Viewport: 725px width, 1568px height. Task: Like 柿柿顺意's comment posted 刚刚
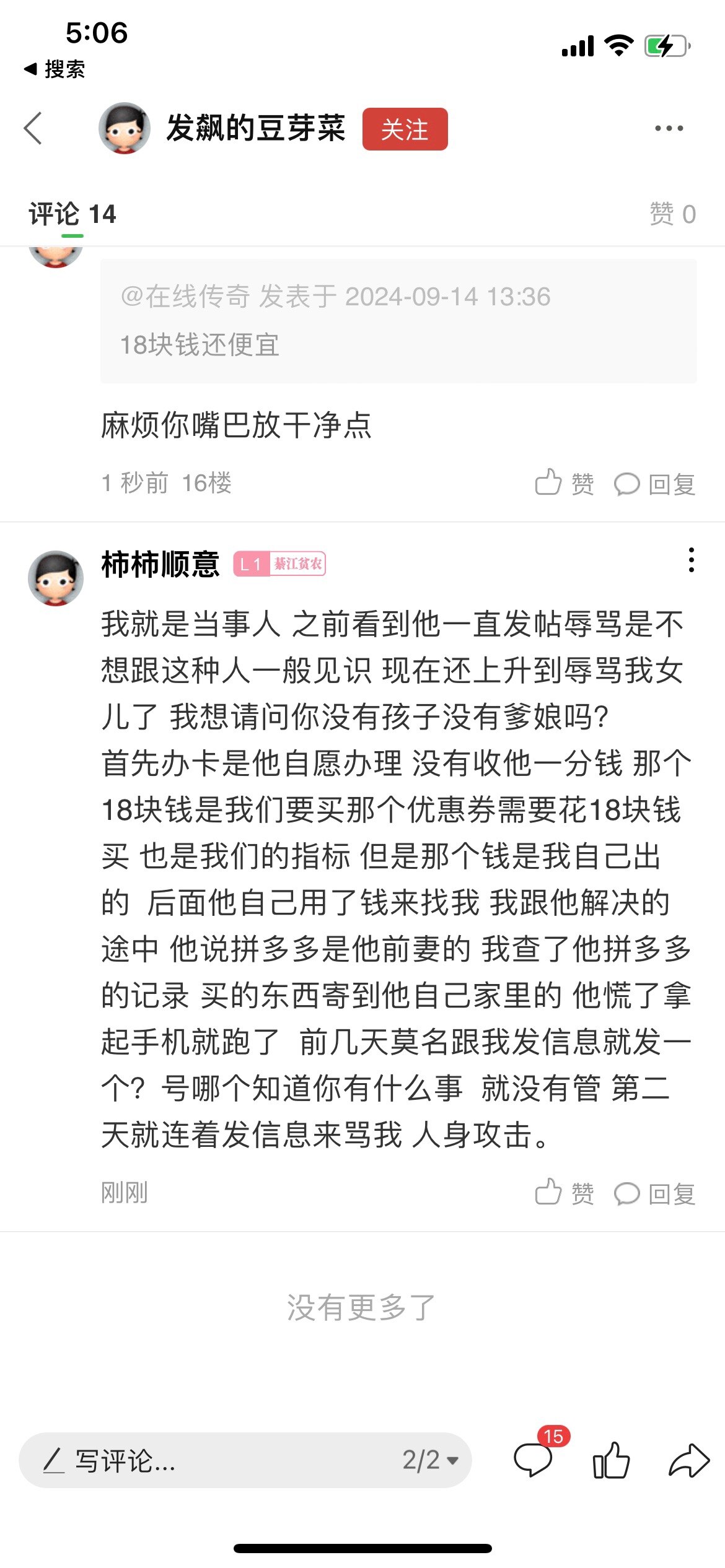coord(564,1193)
